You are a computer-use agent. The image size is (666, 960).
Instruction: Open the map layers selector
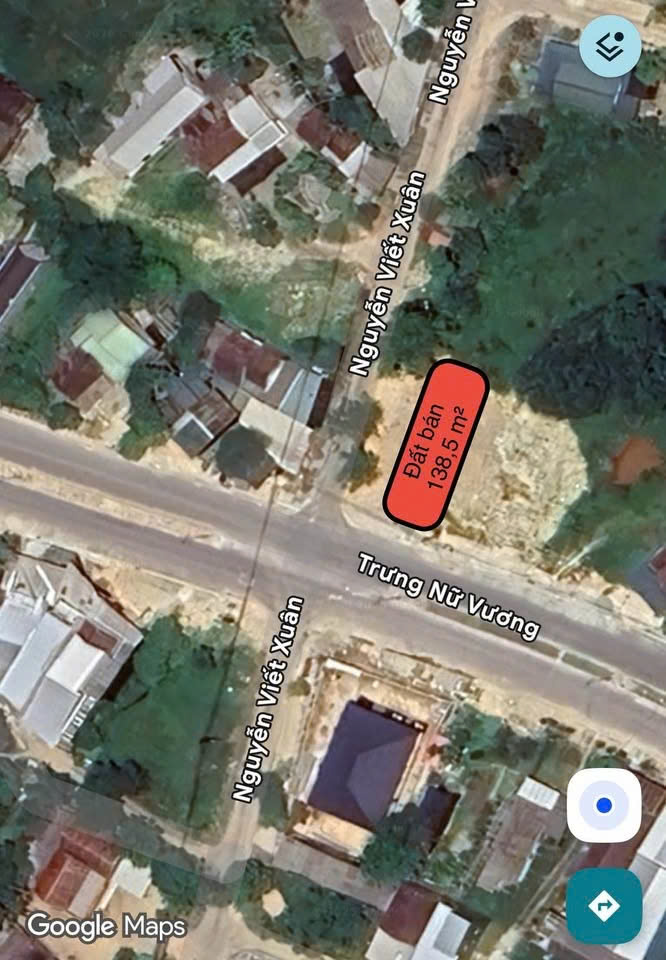pos(609,46)
